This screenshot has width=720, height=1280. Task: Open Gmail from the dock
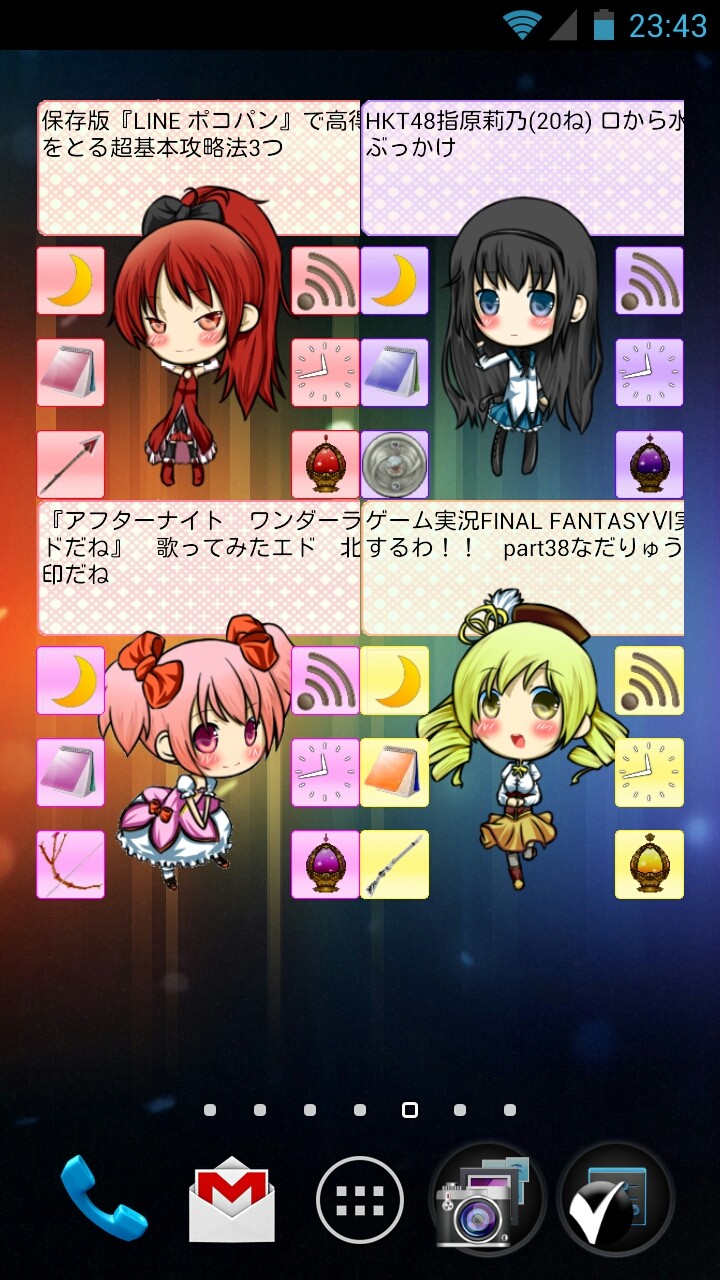231,1199
